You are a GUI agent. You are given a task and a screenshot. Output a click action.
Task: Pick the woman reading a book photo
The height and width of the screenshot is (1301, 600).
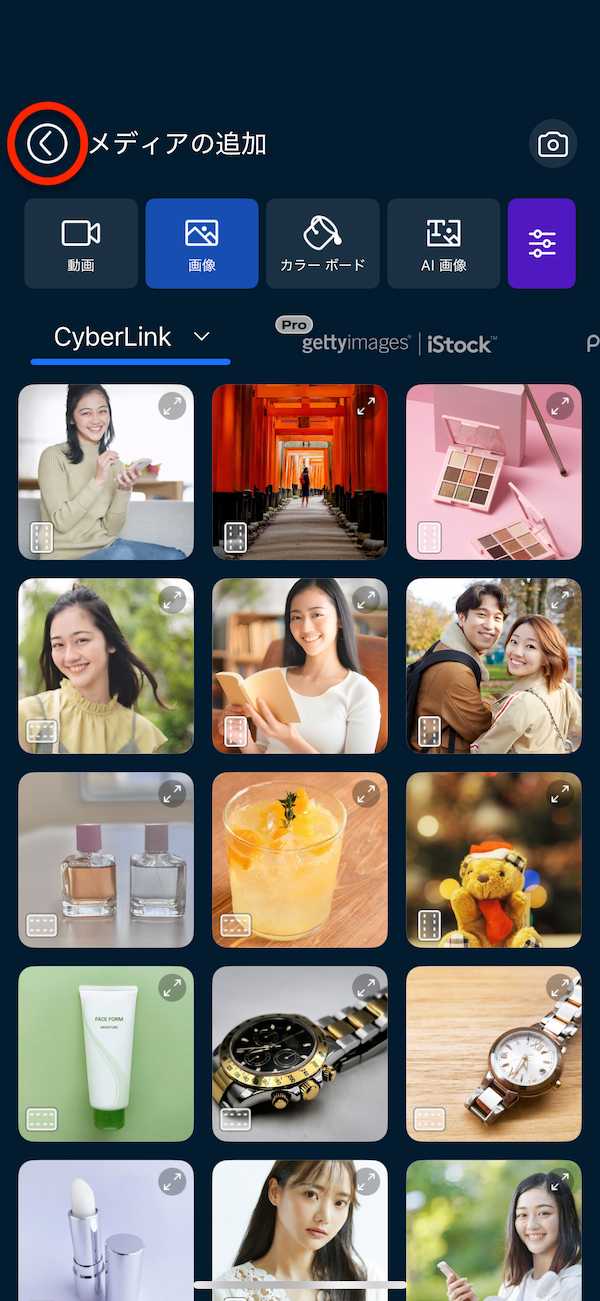click(299, 666)
